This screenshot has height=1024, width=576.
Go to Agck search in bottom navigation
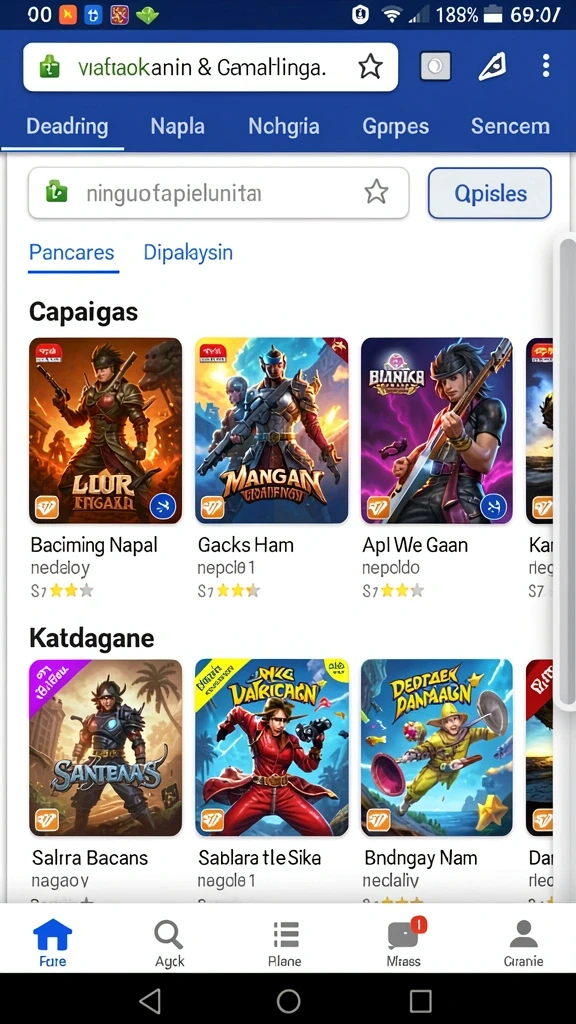pos(169,942)
